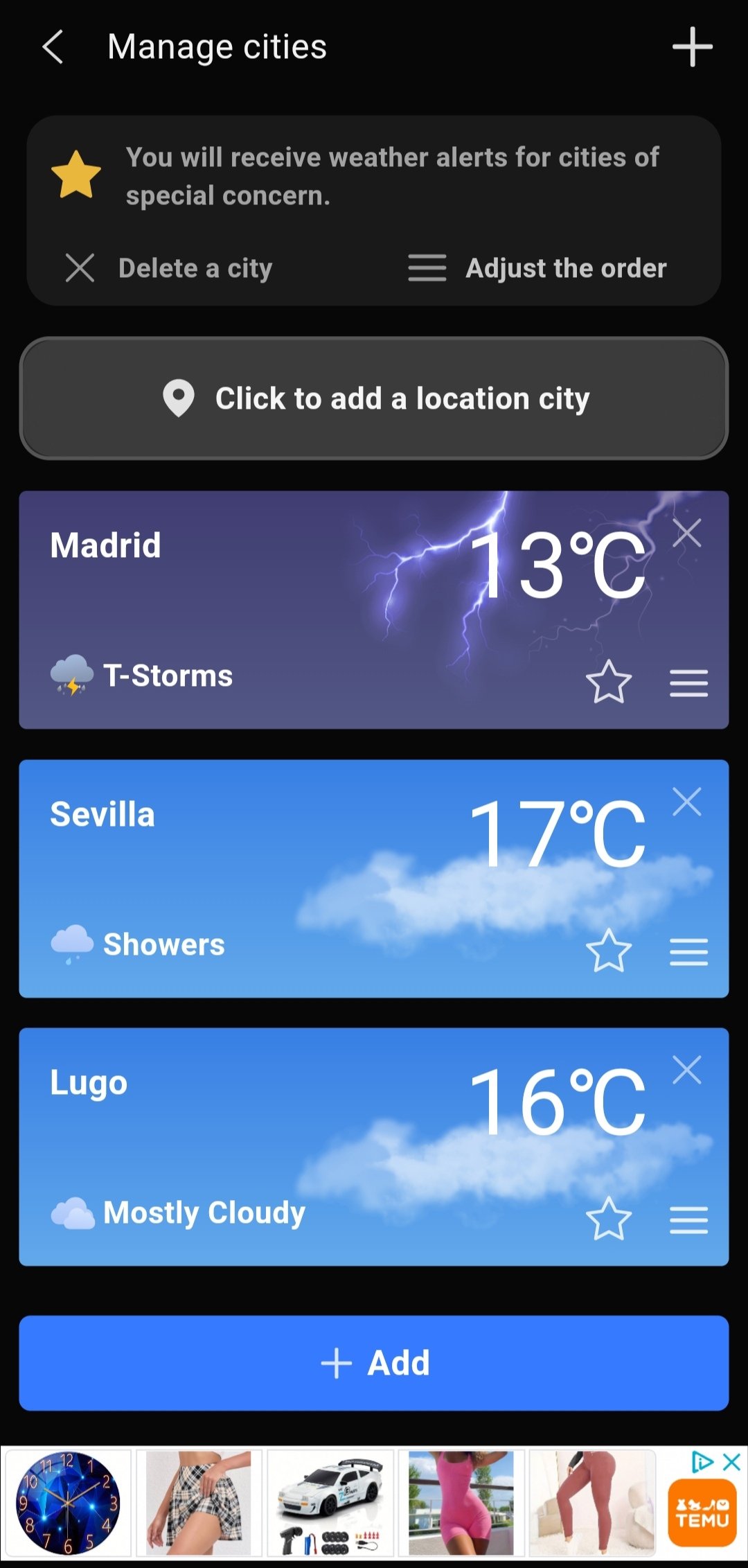Go back from Manage cities

click(x=53, y=47)
